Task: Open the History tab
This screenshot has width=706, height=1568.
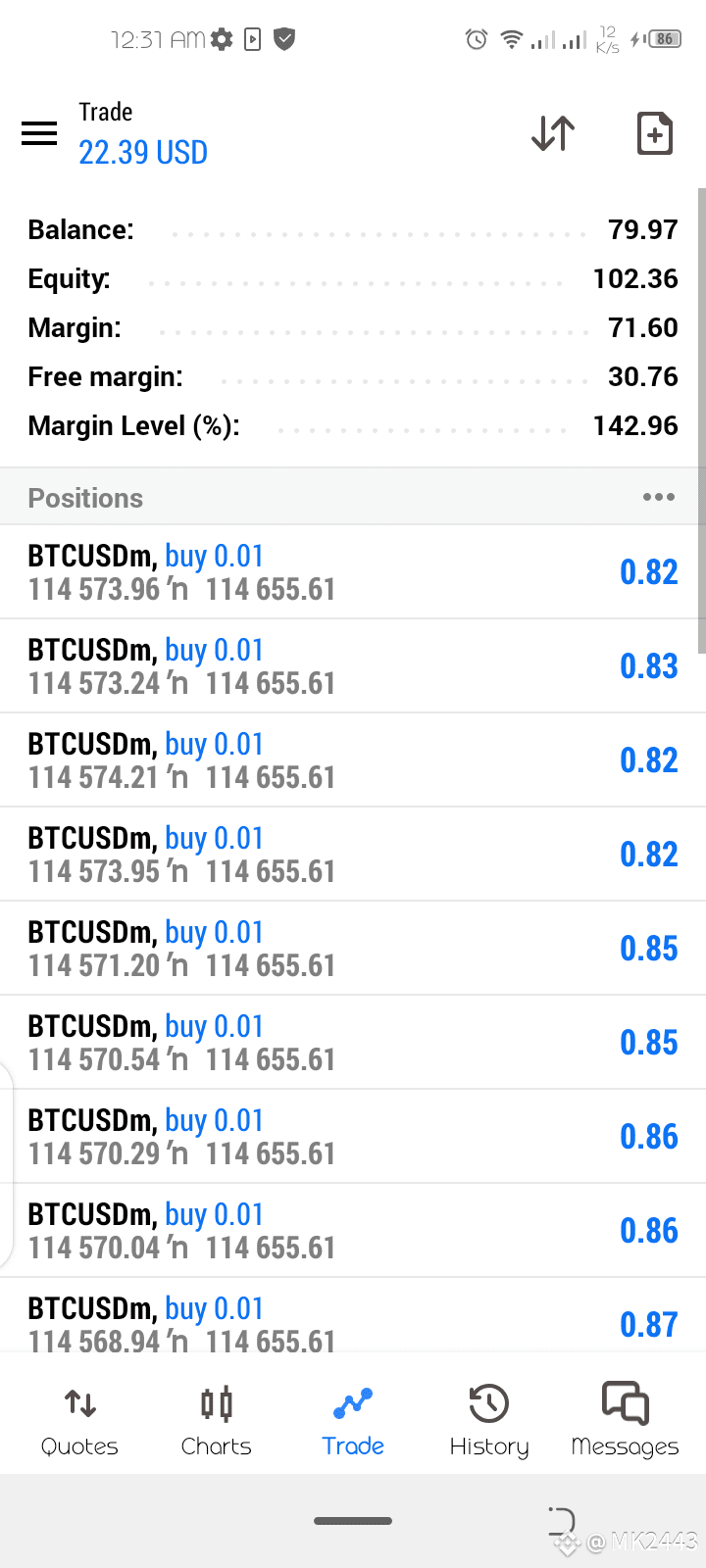Action: click(488, 1421)
